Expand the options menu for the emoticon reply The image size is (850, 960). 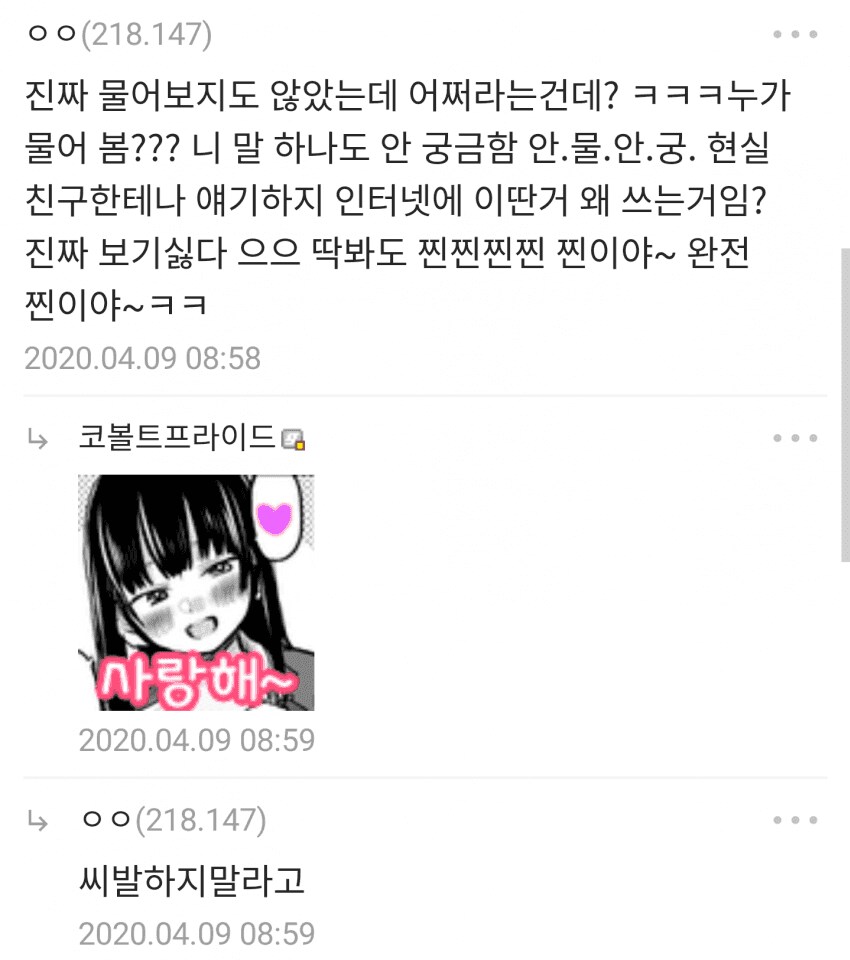[x=793, y=437]
